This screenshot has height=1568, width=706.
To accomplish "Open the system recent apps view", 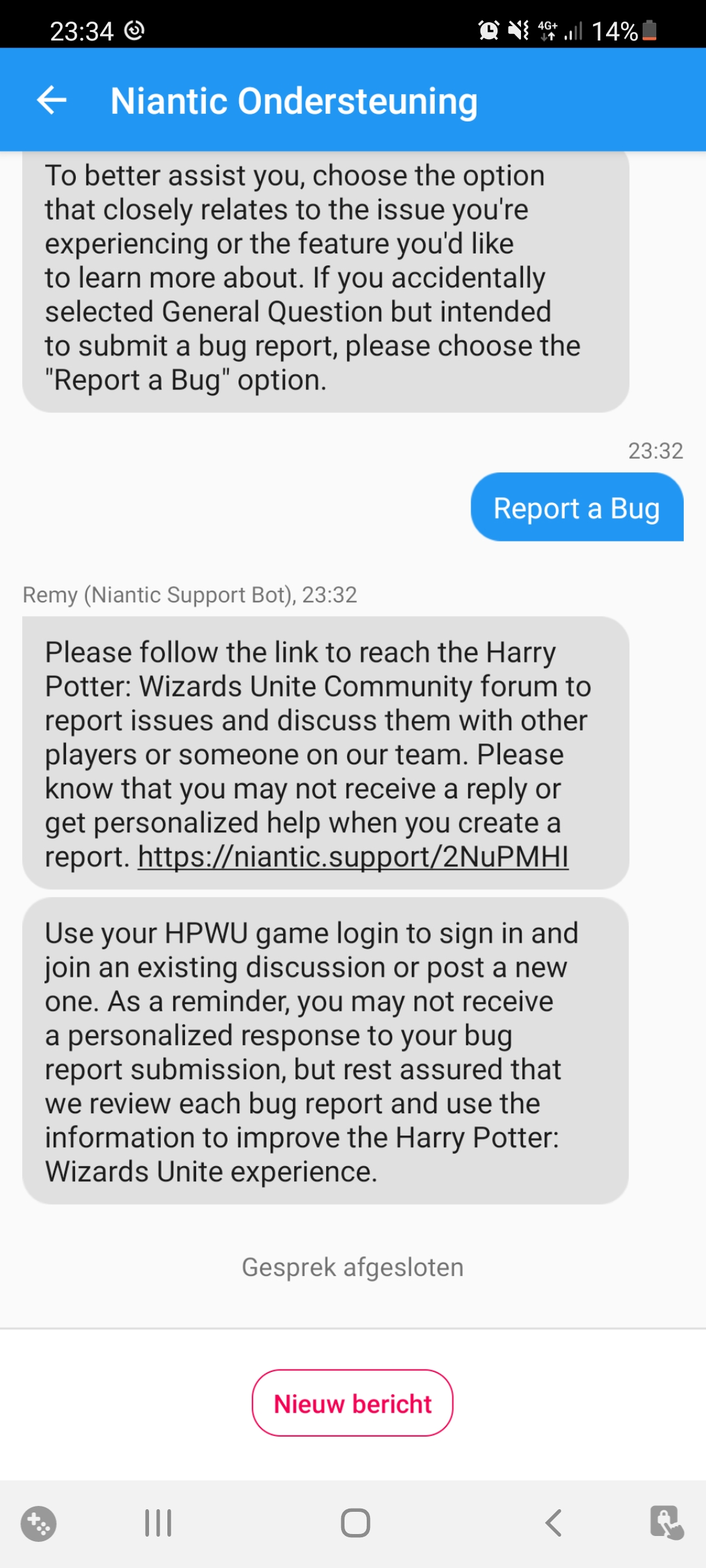I will click(x=158, y=1523).
